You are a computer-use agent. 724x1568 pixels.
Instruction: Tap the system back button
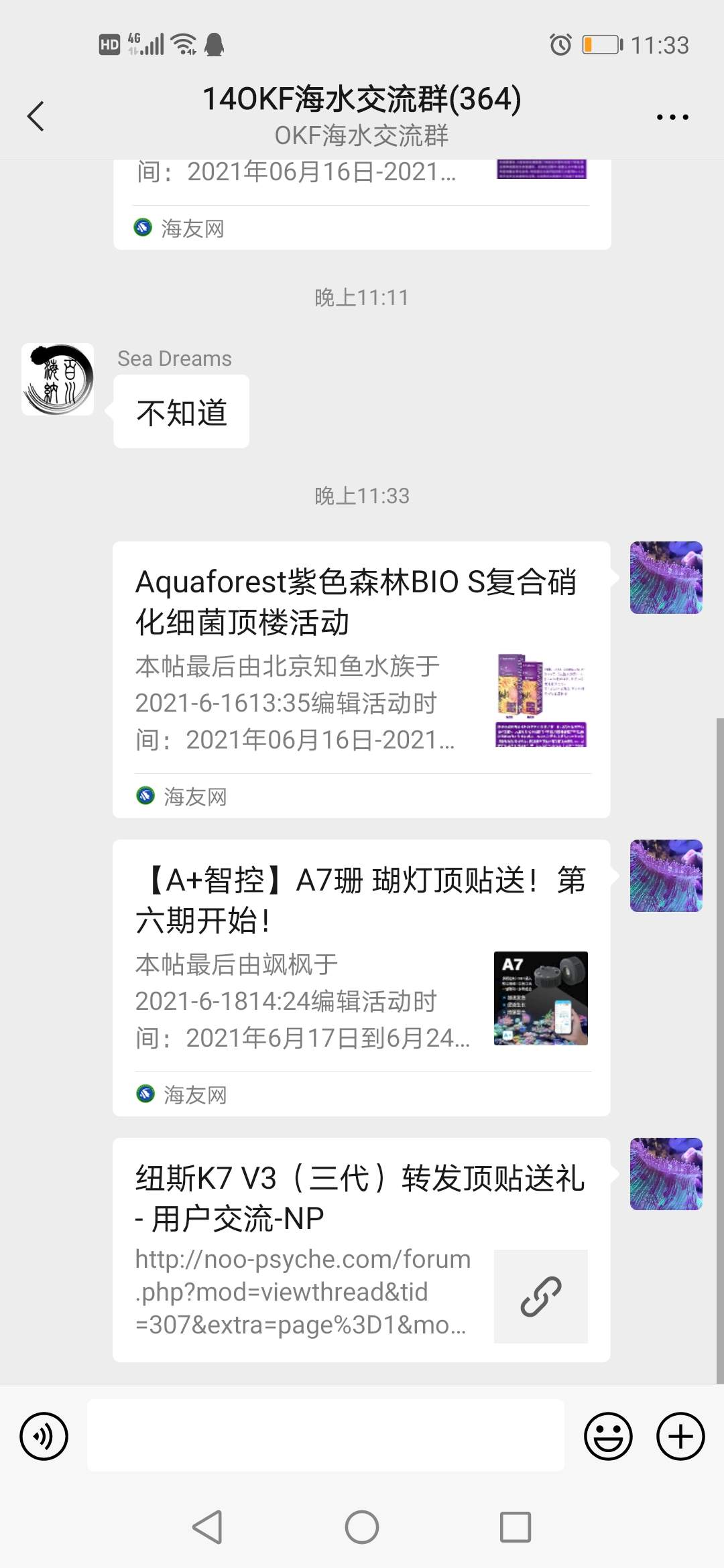[x=207, y=1527]
